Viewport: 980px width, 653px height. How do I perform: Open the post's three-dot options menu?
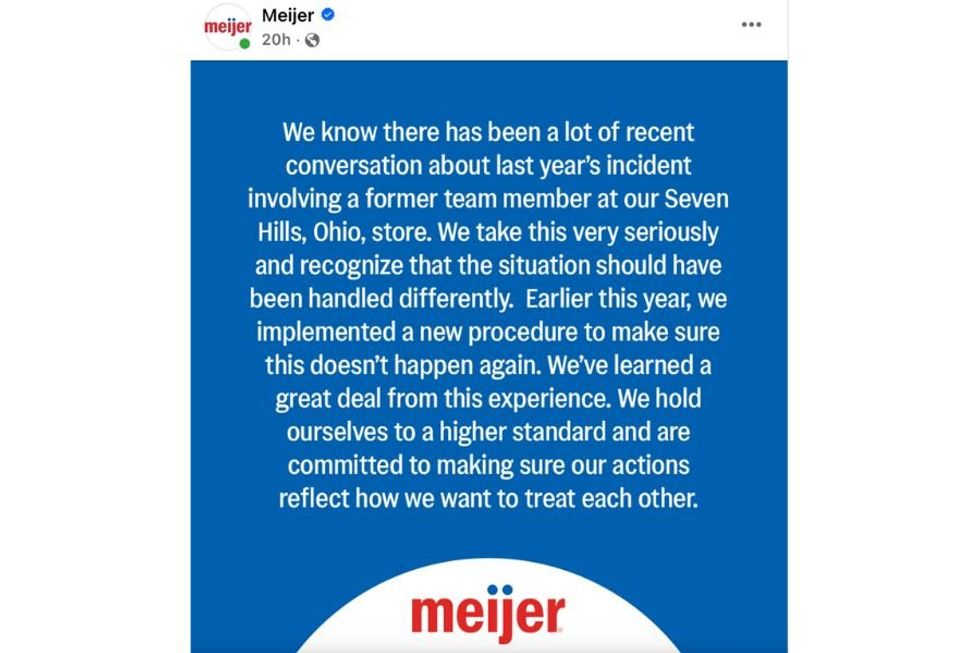(x=751, y=25)
